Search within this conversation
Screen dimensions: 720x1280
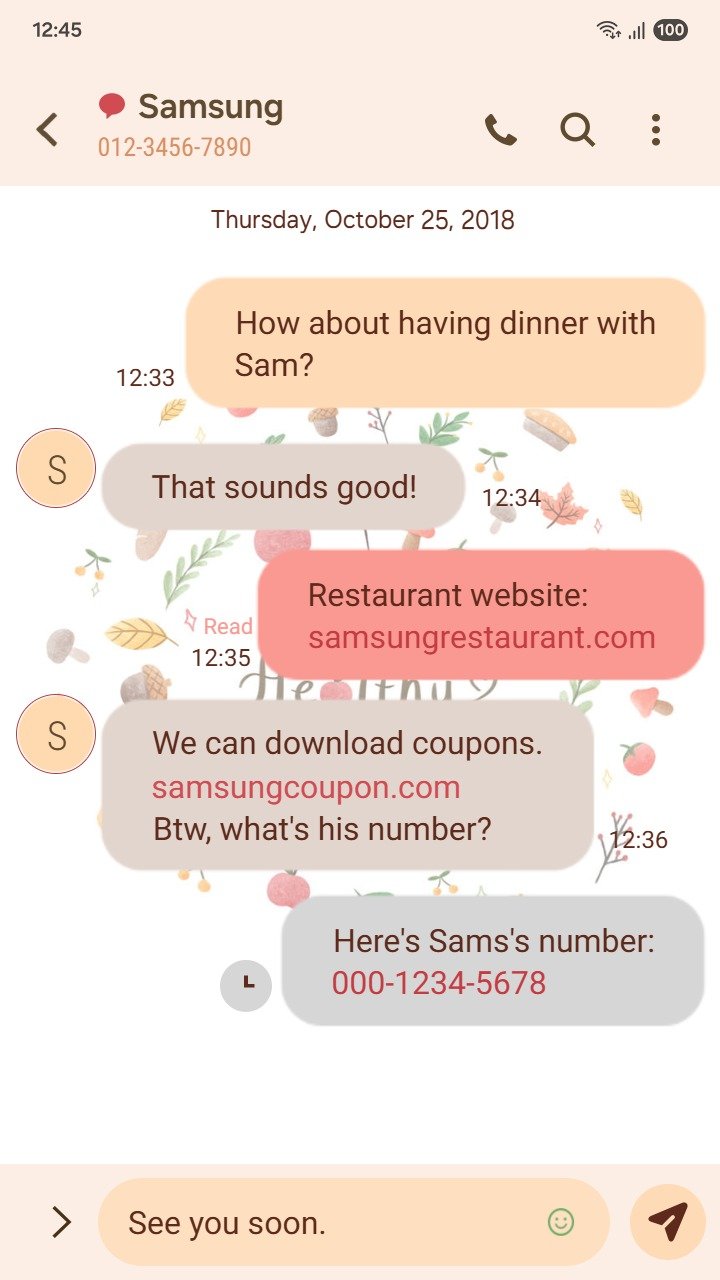pyautogui.click(x=577, y=130)
